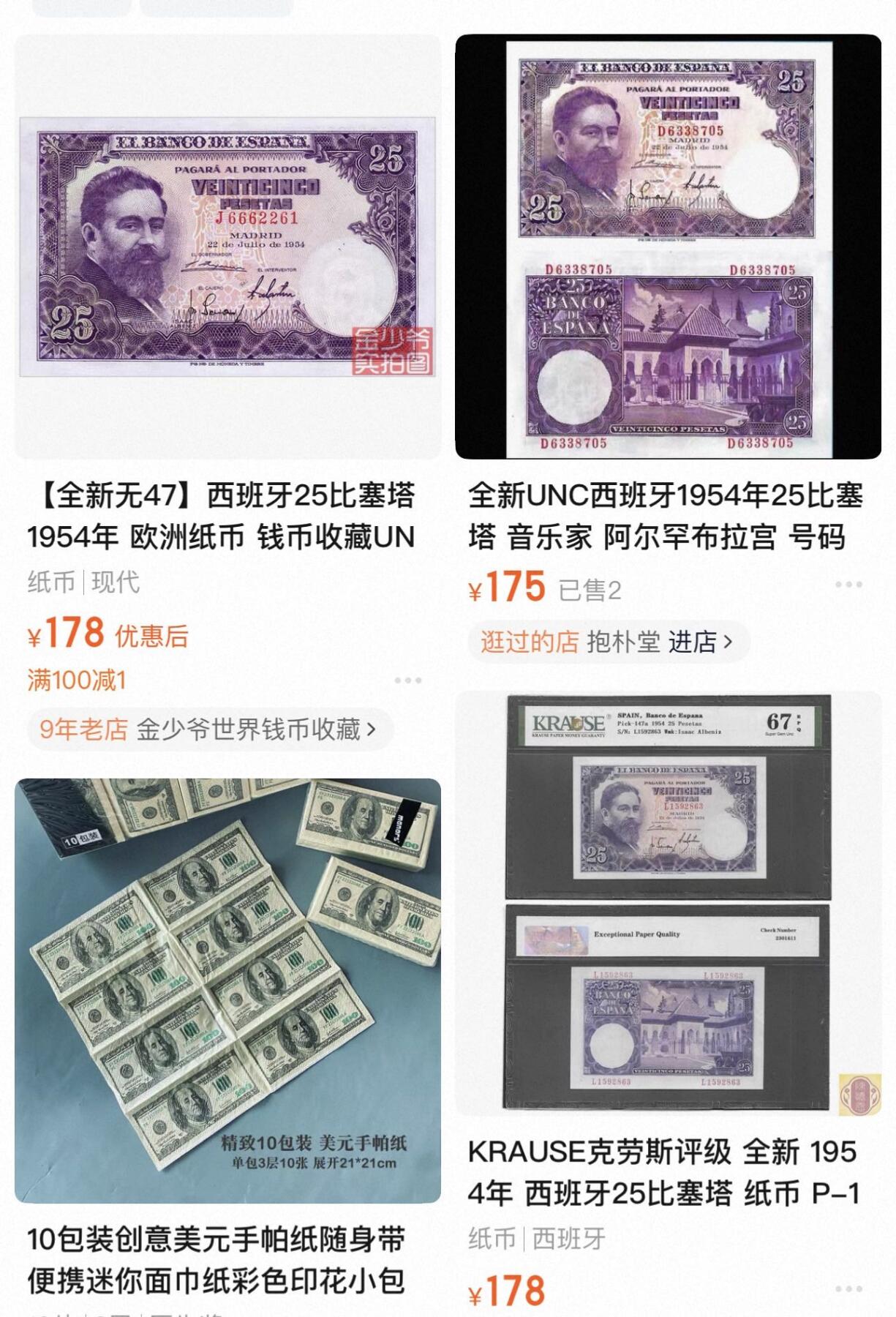This screenshot has width=896, height=1317.
Task: Tap the 逛过的店 badge
Action: (x=521, y=641)
